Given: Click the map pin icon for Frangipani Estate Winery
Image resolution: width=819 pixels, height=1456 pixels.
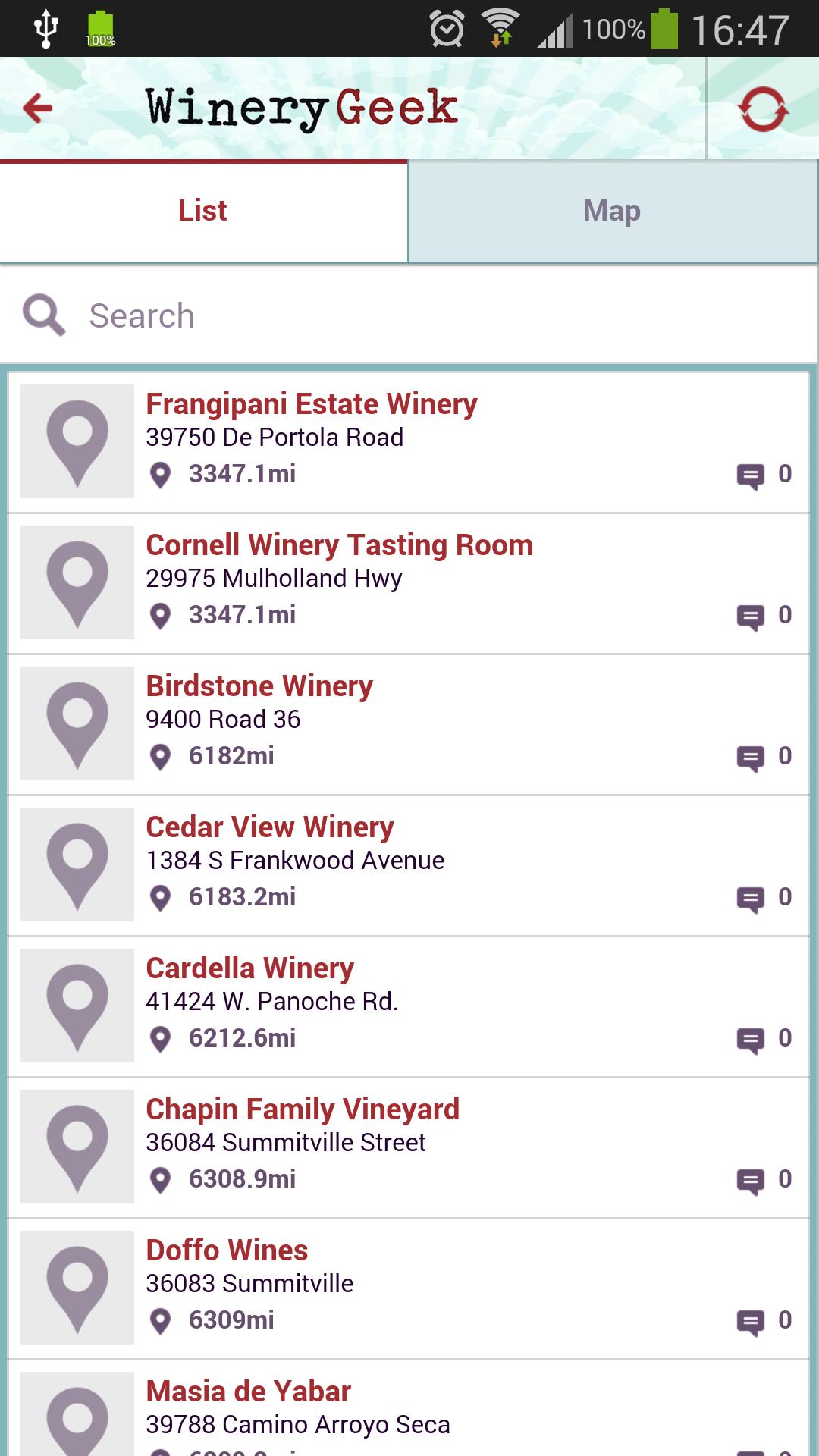Looking at the screenshot, I should (76, 440).
